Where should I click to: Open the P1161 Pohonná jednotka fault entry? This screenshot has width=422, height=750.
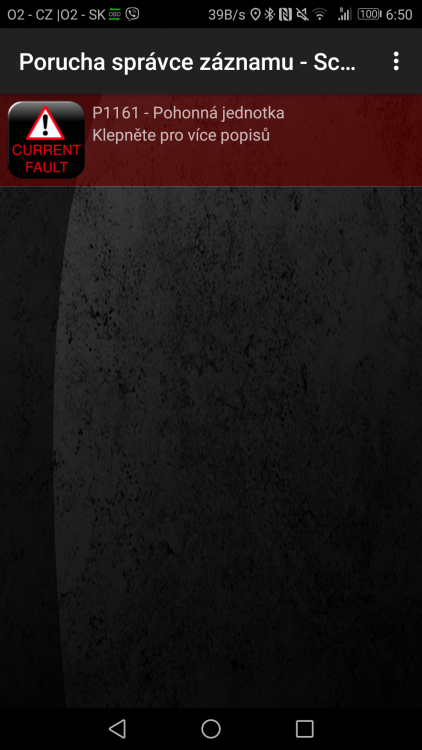[x=211, y=140]
